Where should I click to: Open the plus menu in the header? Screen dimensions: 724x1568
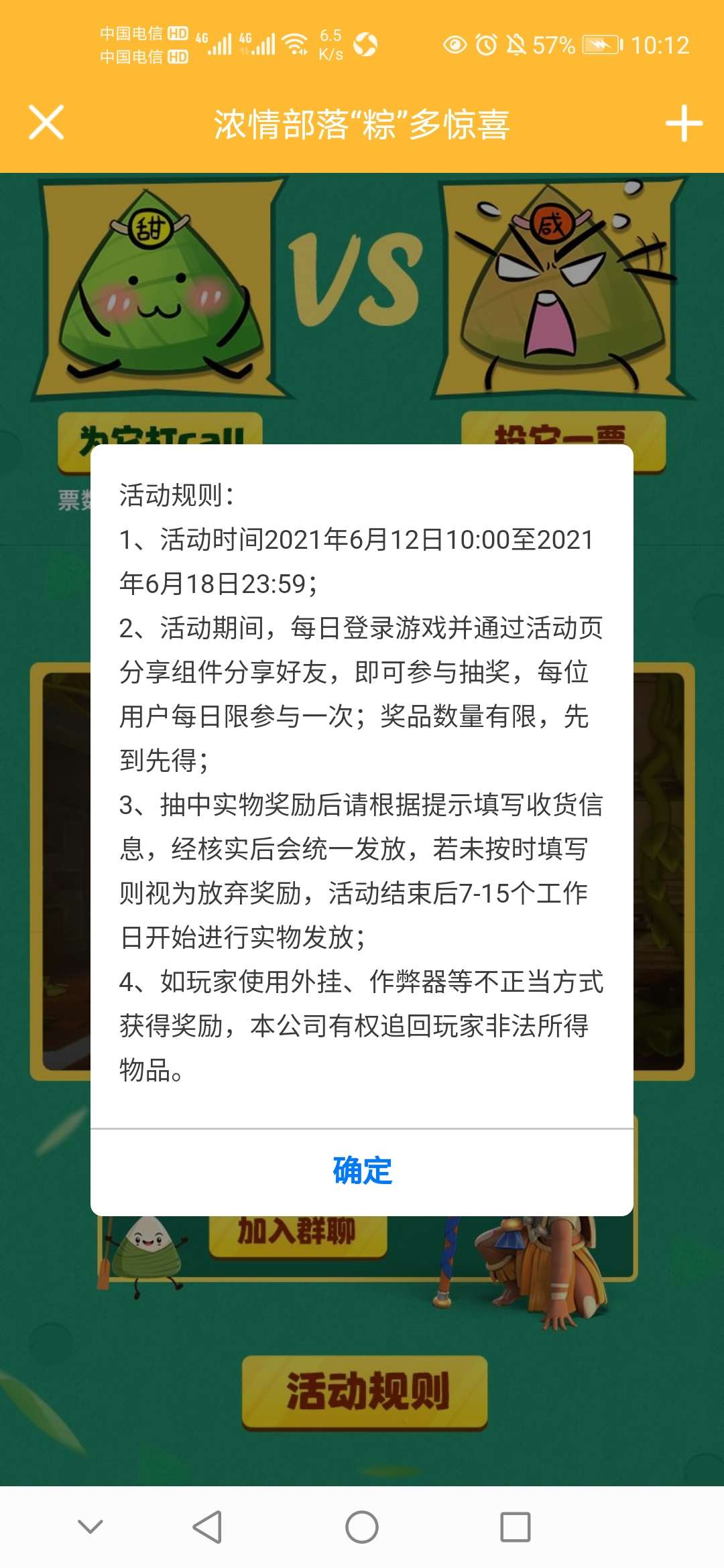click(683, 123)
